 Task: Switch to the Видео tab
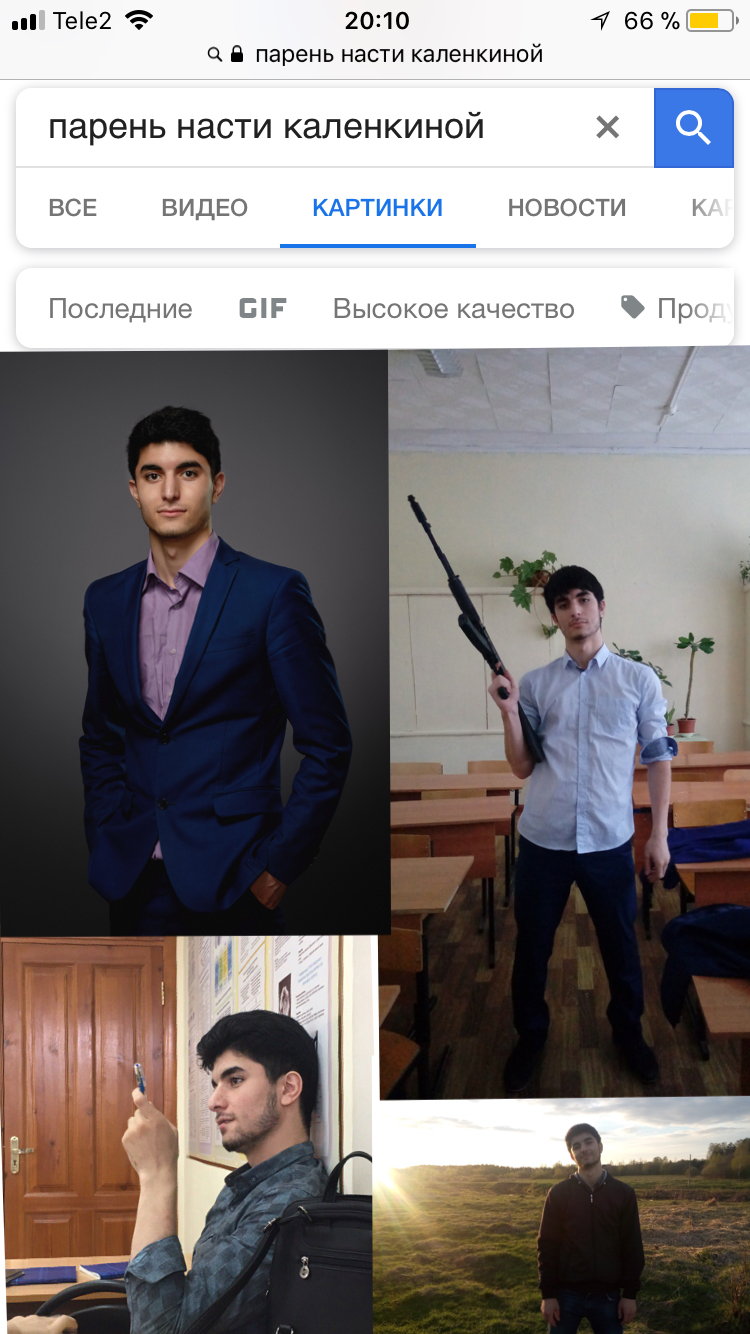click(205, 208)
